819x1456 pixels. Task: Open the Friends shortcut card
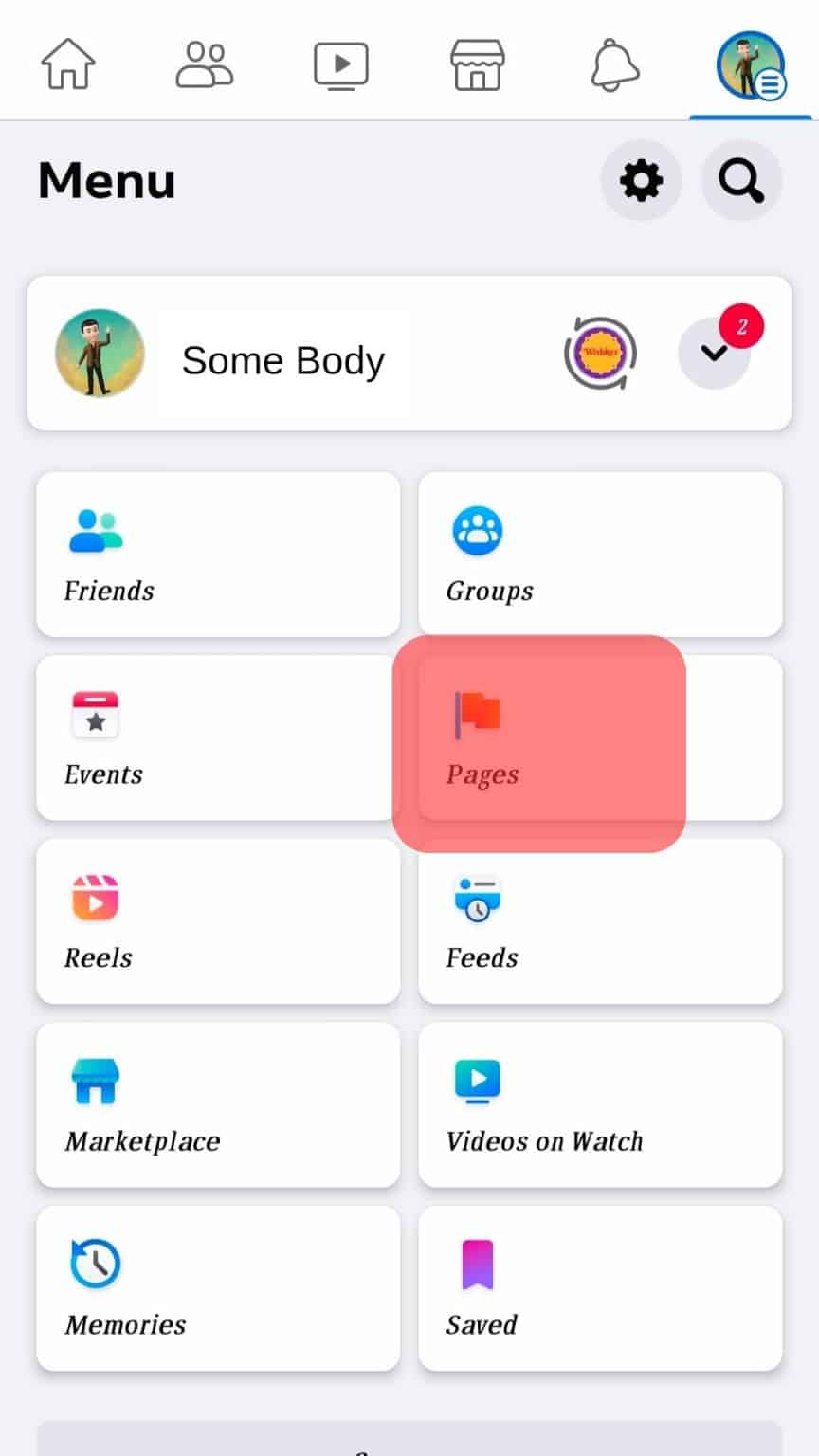pyautogui.click(x=218, y=555)
